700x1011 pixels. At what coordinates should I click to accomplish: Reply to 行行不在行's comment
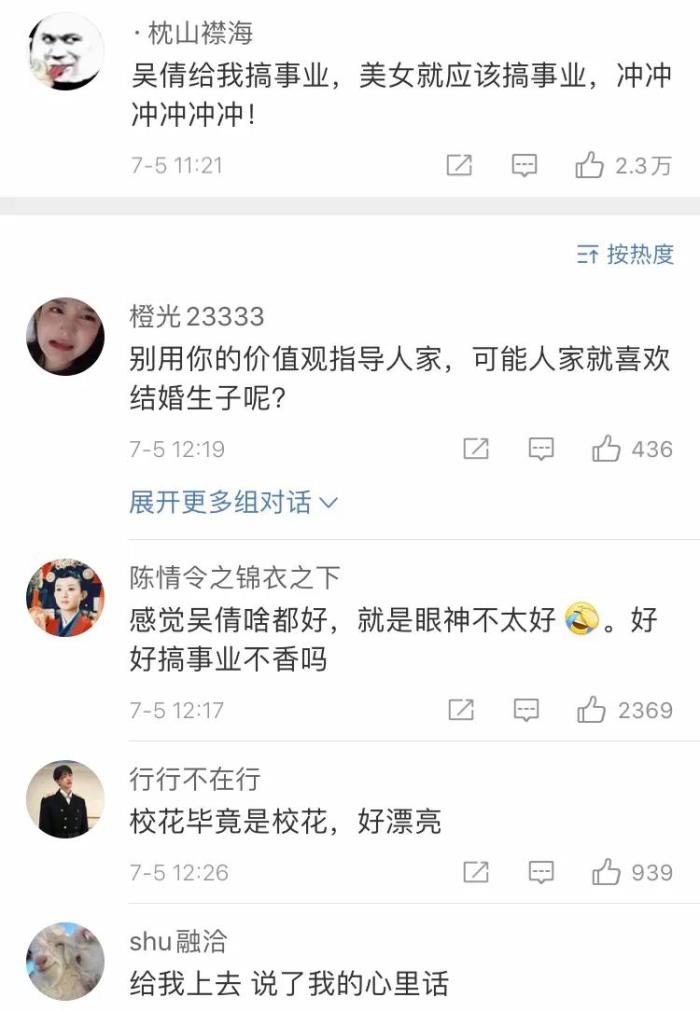pos(541,872)
